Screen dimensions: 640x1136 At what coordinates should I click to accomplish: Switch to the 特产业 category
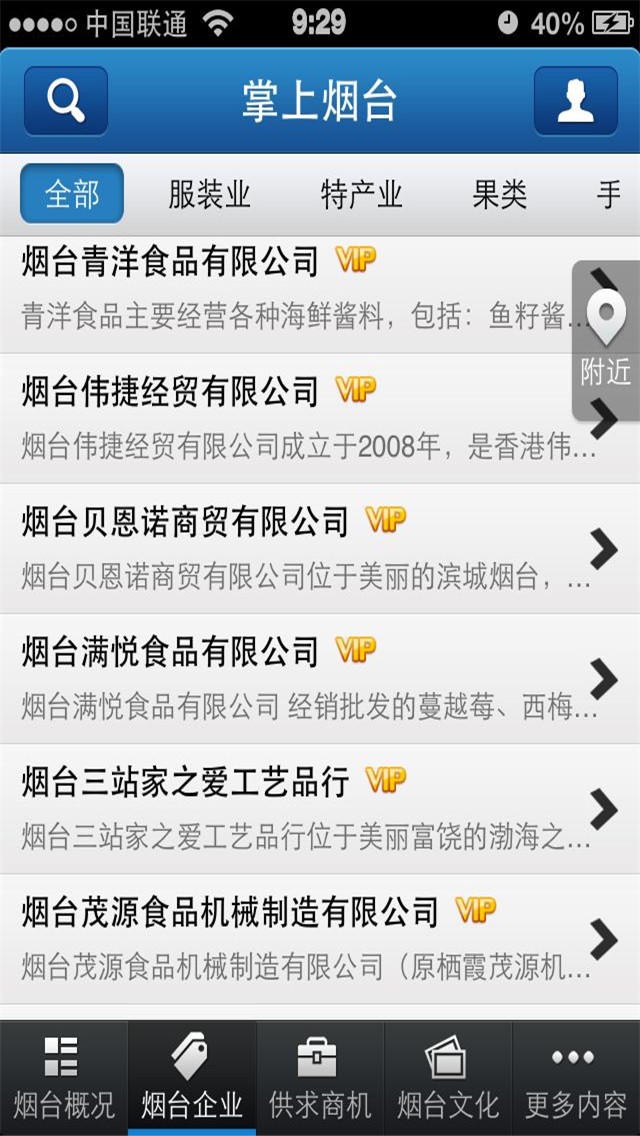[x=362, y=195]
